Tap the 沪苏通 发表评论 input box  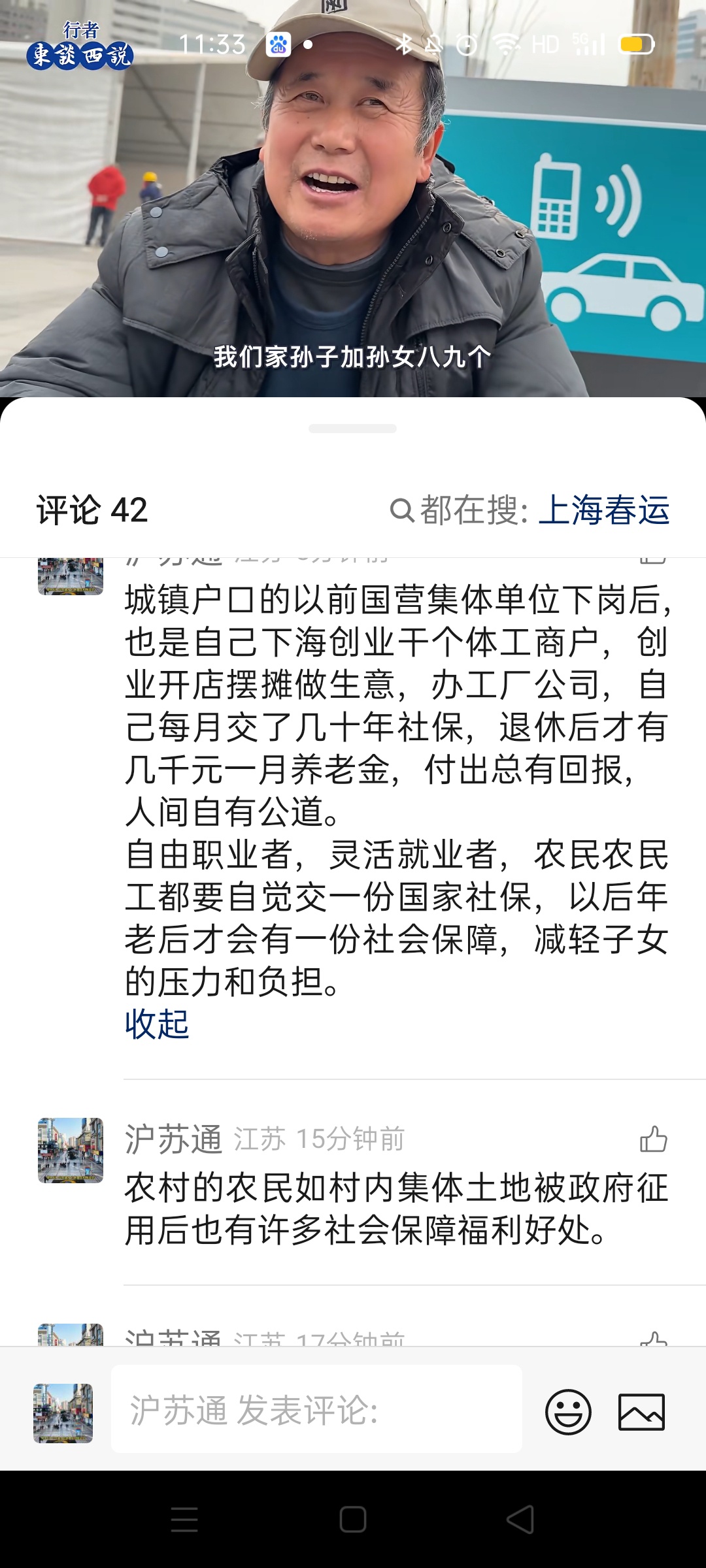coord(316,1409)
